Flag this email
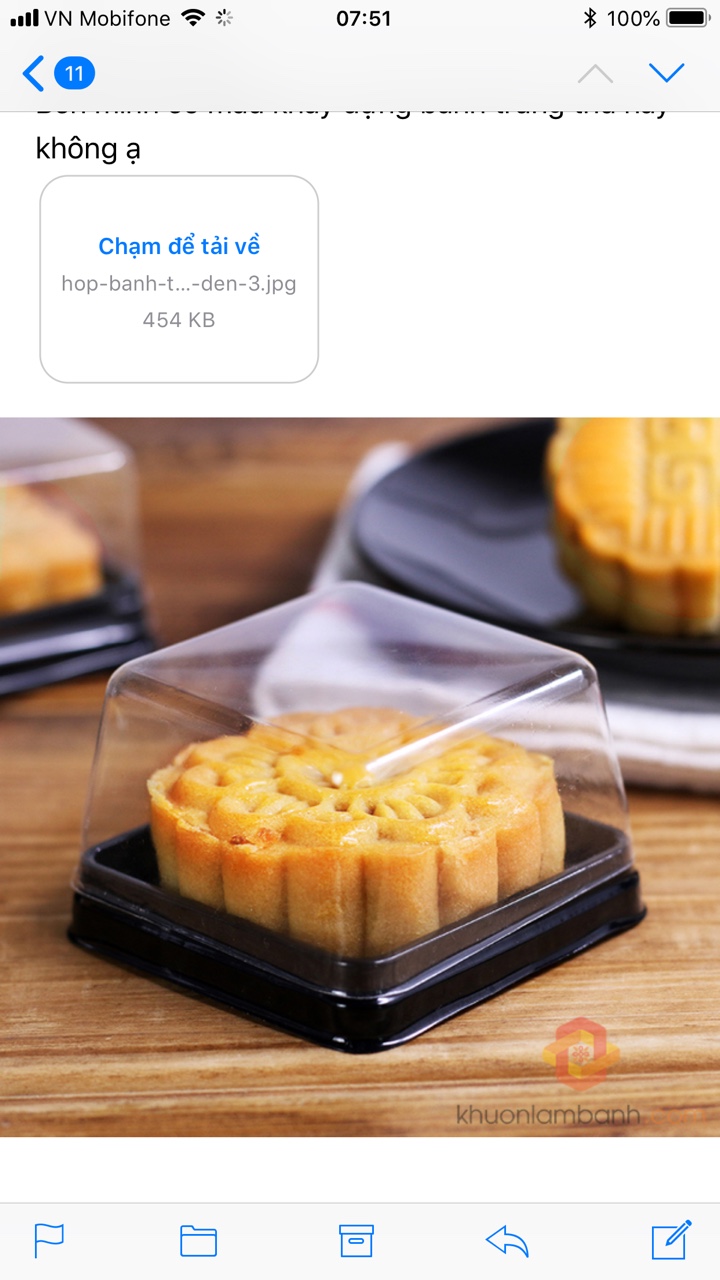Screen dimensions: 720x1280 (49, 1241)
